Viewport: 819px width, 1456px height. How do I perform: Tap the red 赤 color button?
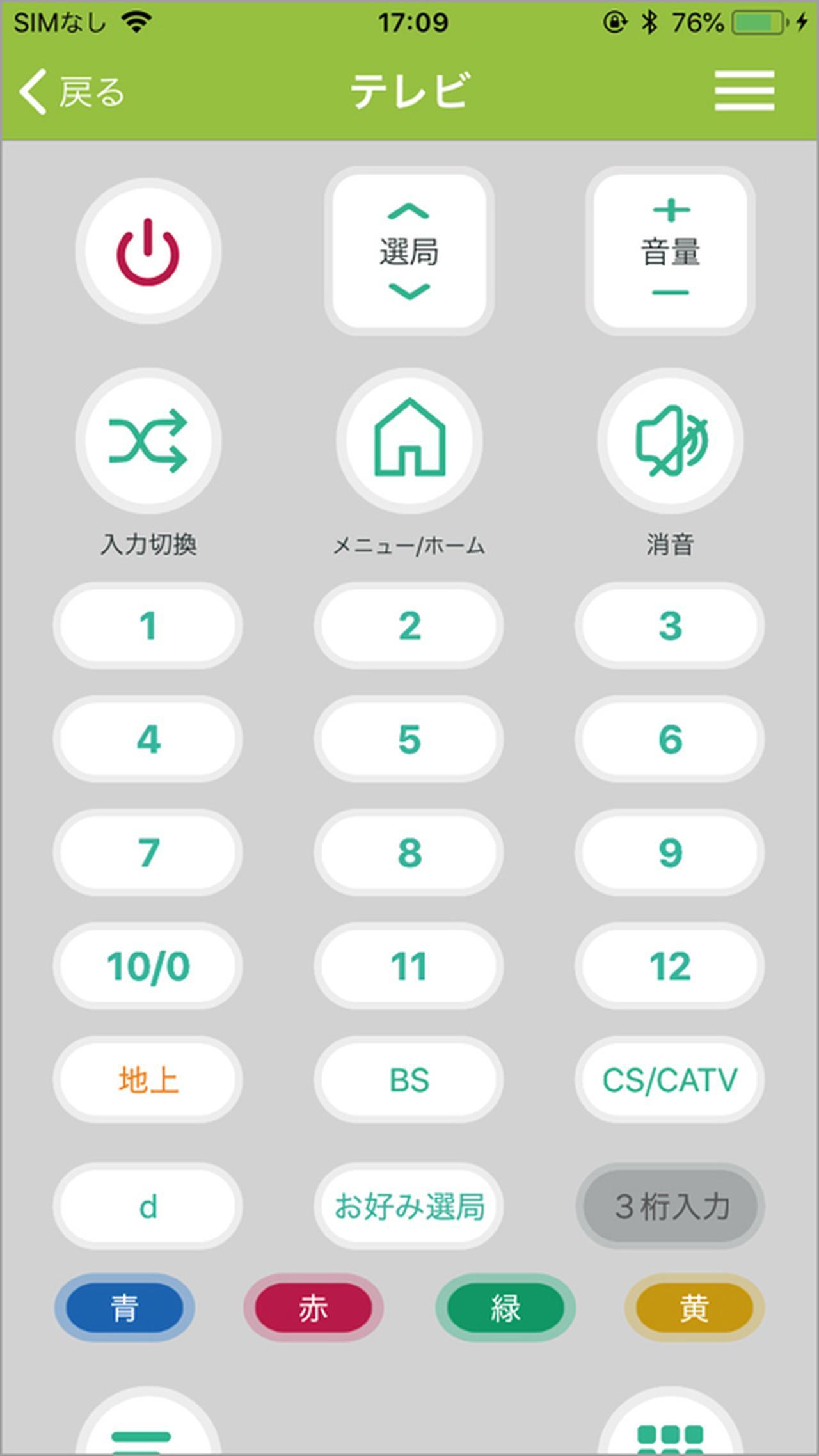[x=314, y=1308]
